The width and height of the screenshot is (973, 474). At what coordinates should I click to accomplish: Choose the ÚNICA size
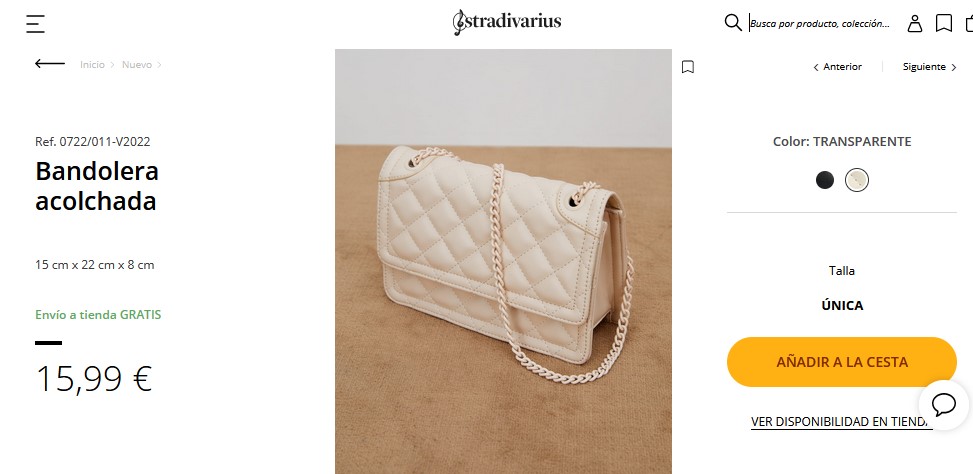click(x=842, y=306)
